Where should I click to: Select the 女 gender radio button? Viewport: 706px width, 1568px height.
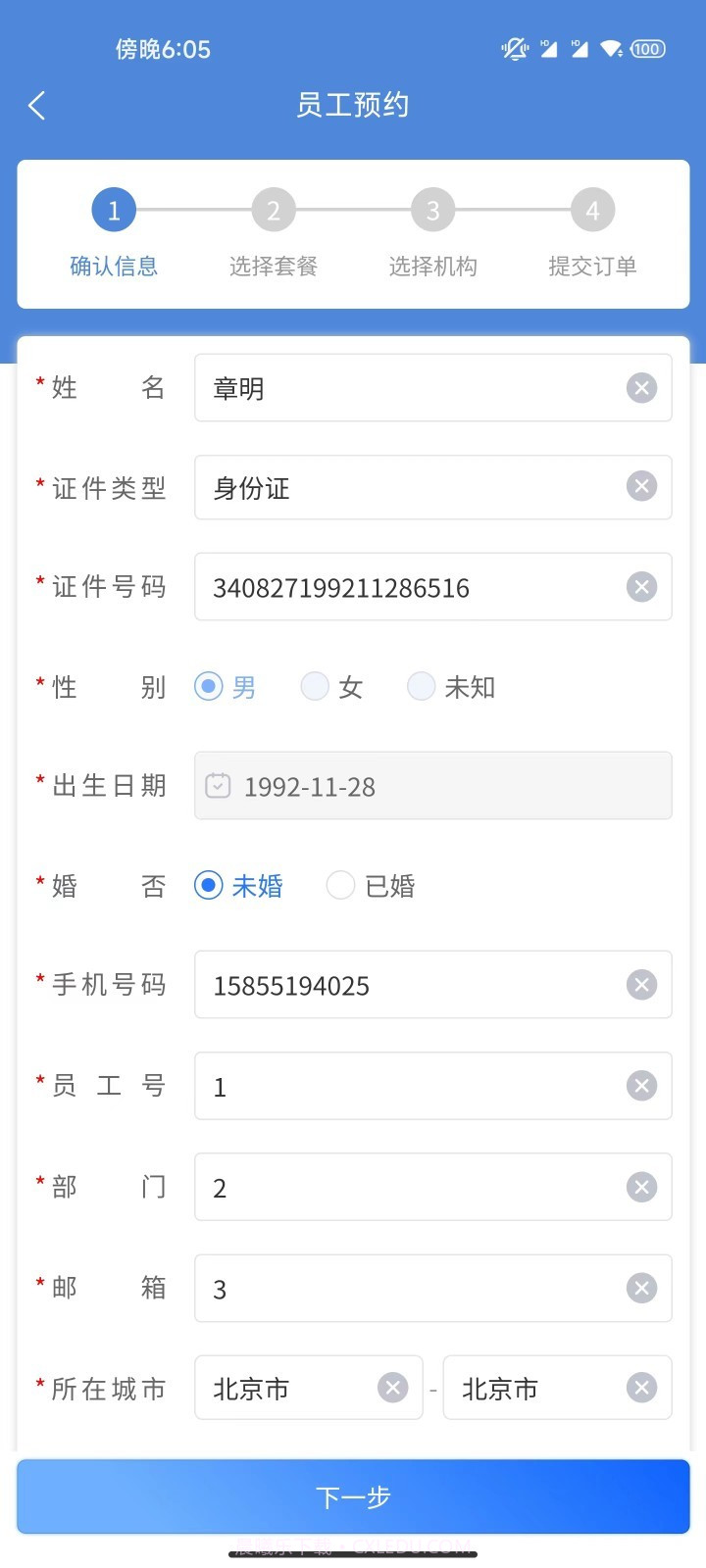point(315,686)
